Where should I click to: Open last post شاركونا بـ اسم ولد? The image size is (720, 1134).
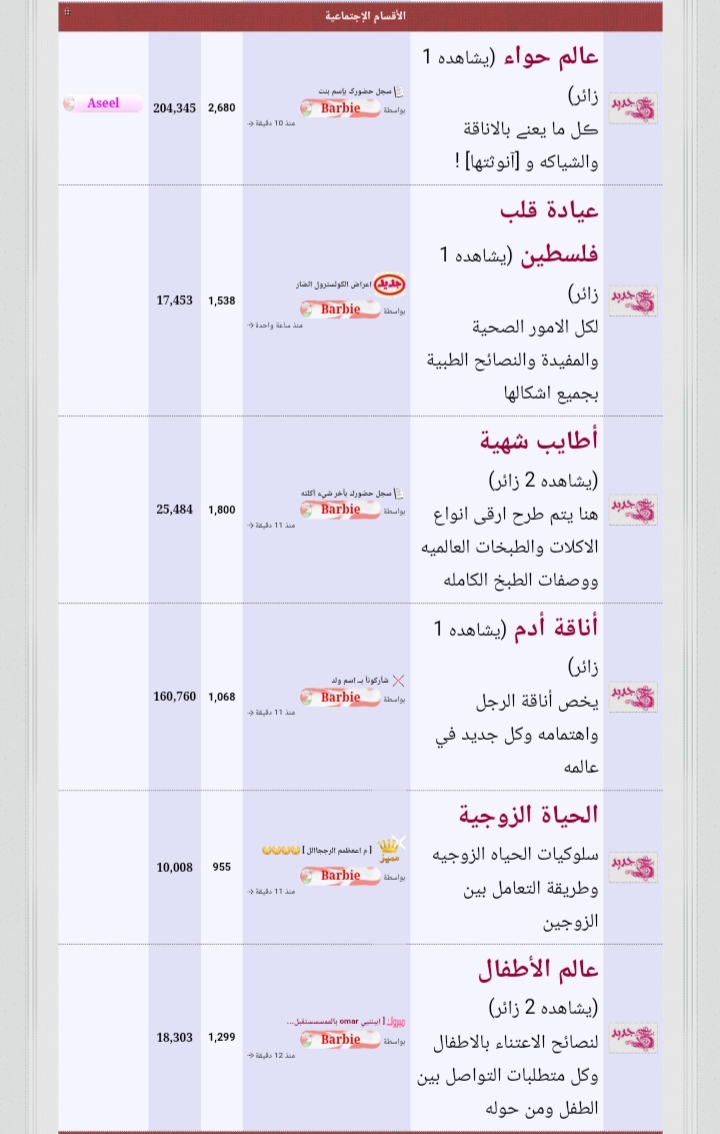(x=354, y=680)
